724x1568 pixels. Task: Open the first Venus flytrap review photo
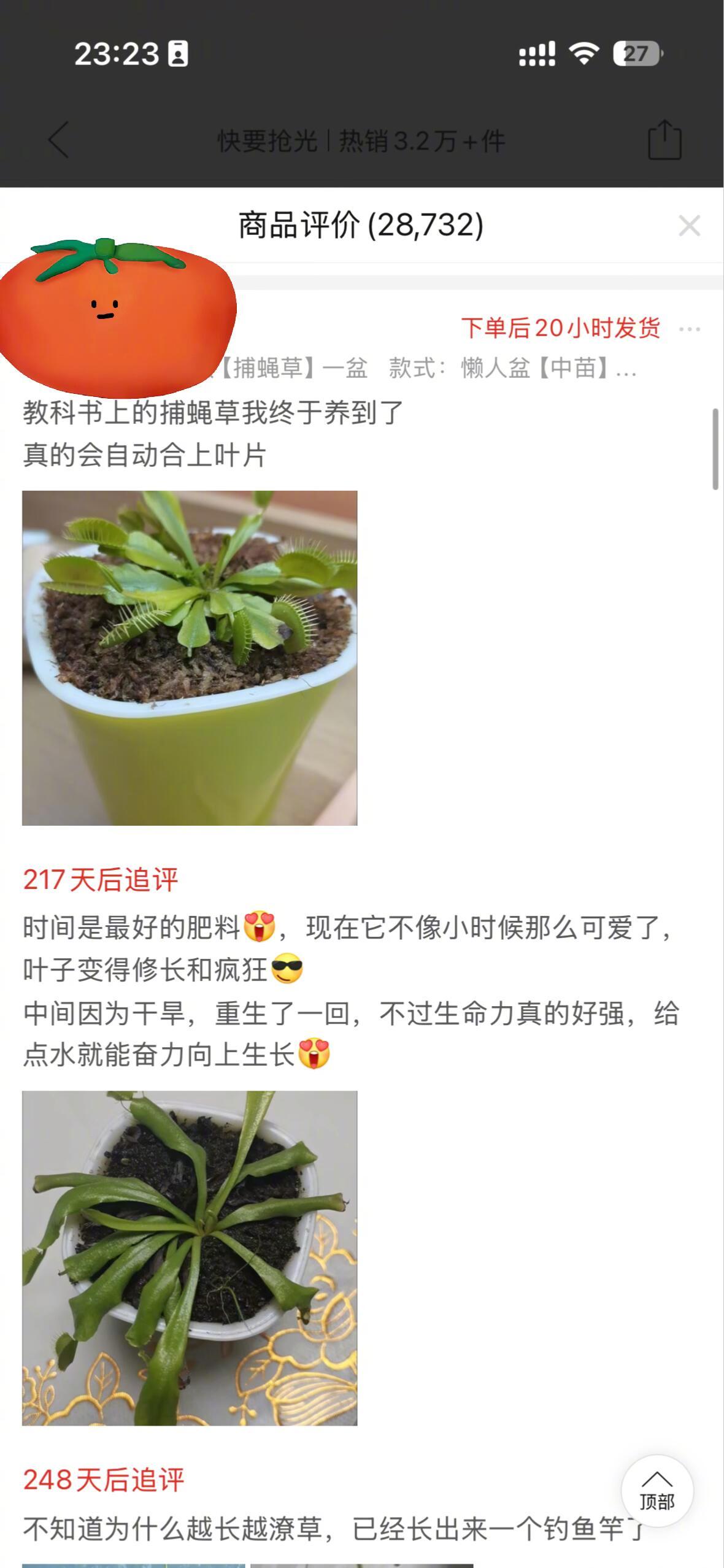[x=190, y=658]
